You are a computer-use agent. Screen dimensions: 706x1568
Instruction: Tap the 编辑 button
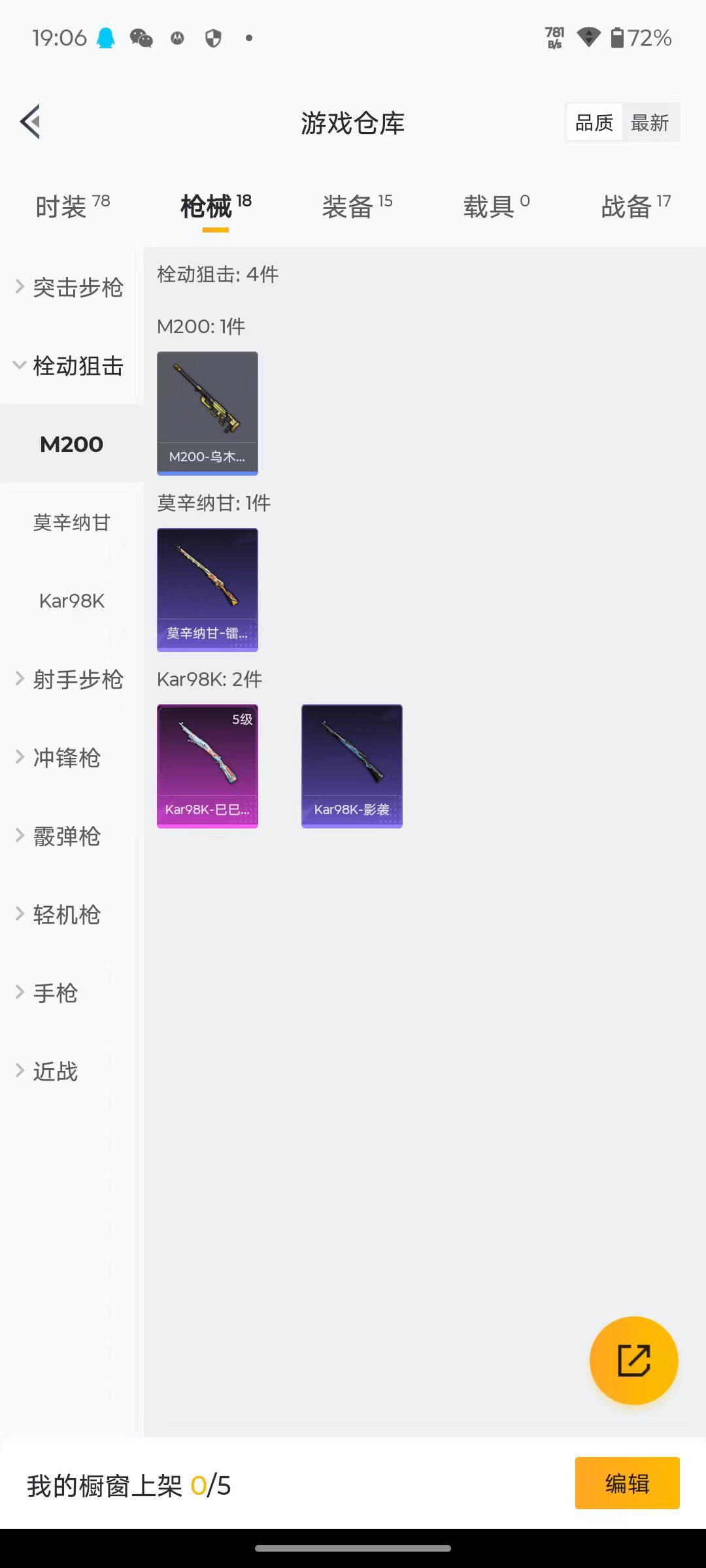pos(627,1483)
